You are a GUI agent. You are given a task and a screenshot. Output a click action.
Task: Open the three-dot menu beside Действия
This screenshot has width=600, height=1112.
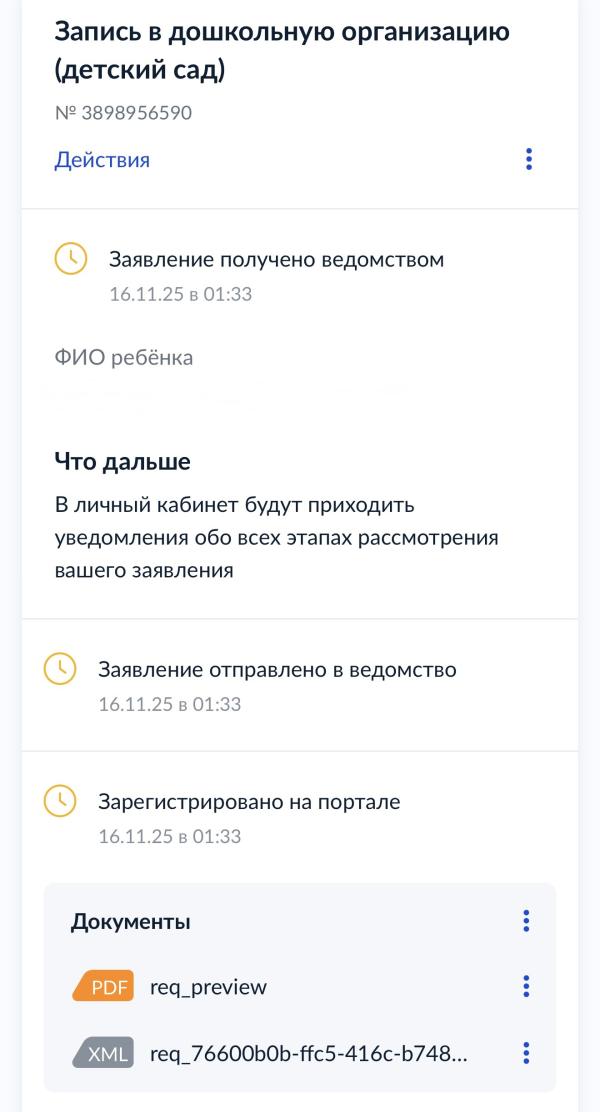pos(528,159)
